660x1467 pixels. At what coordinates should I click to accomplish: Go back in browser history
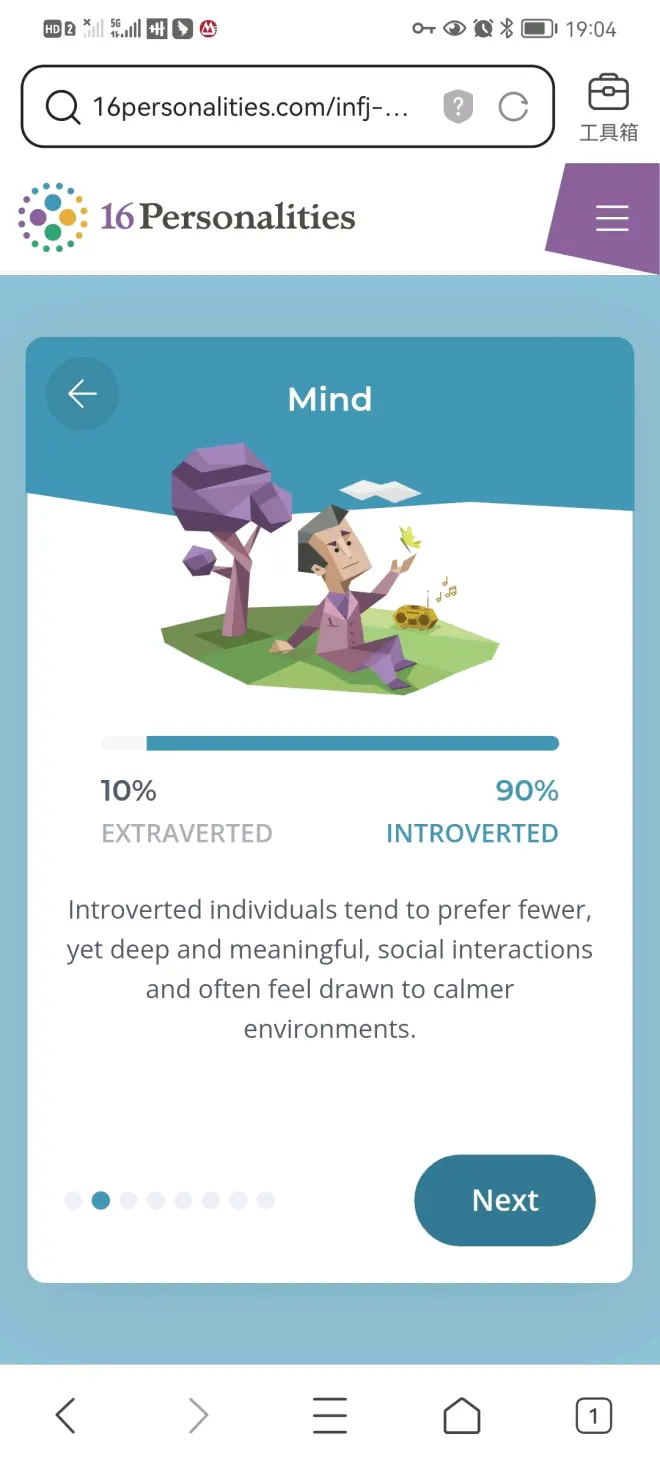coord(66,1415)
